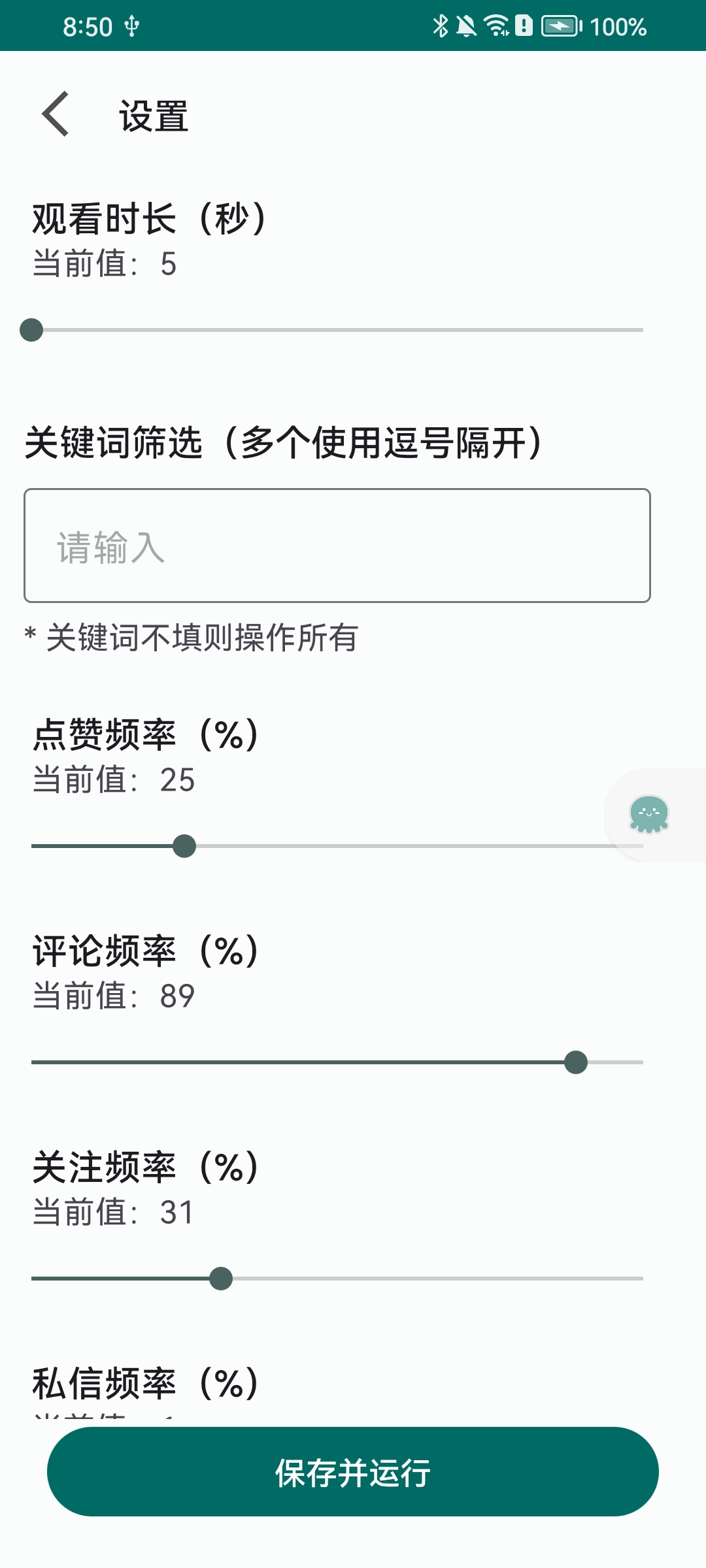Tap the floating octopus assistant icon

click(x=649, y=813)
